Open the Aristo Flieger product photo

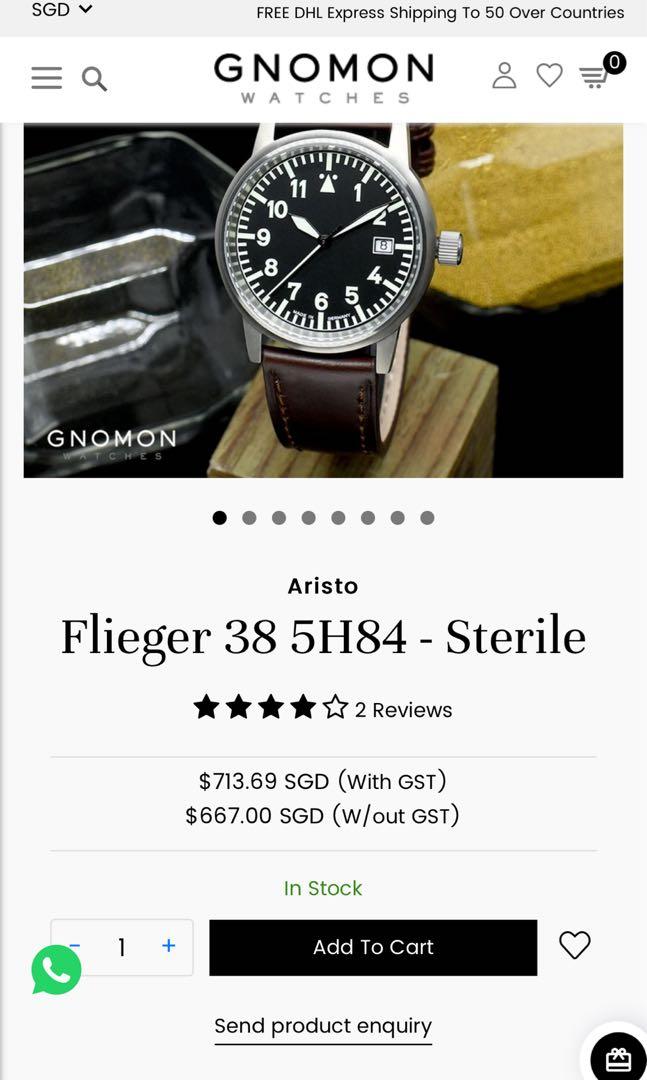323,300
